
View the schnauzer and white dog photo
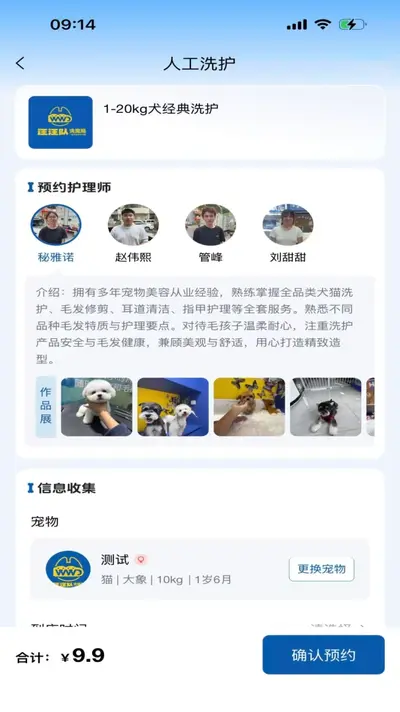tap(173, 407)
